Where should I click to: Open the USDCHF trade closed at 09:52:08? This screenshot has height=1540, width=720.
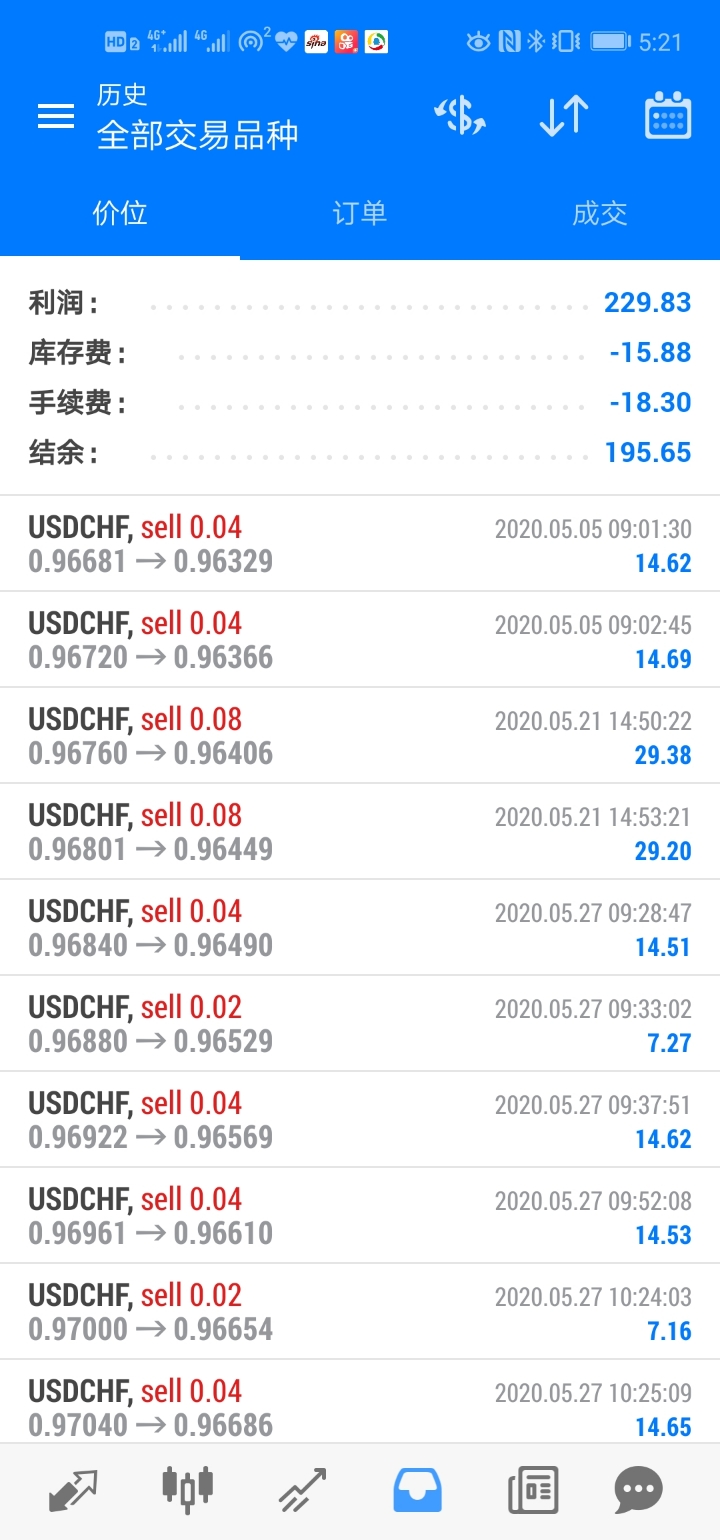(x=360, y=1216)
